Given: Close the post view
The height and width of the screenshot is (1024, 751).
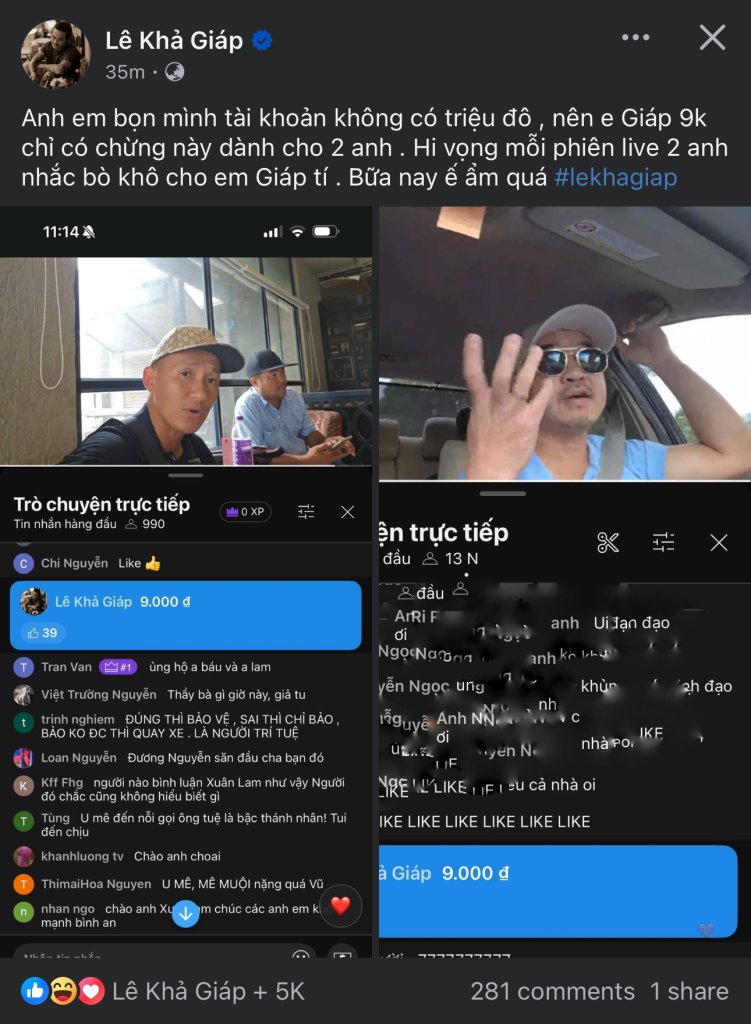Looking at the screenshot, I should [712, 38].
